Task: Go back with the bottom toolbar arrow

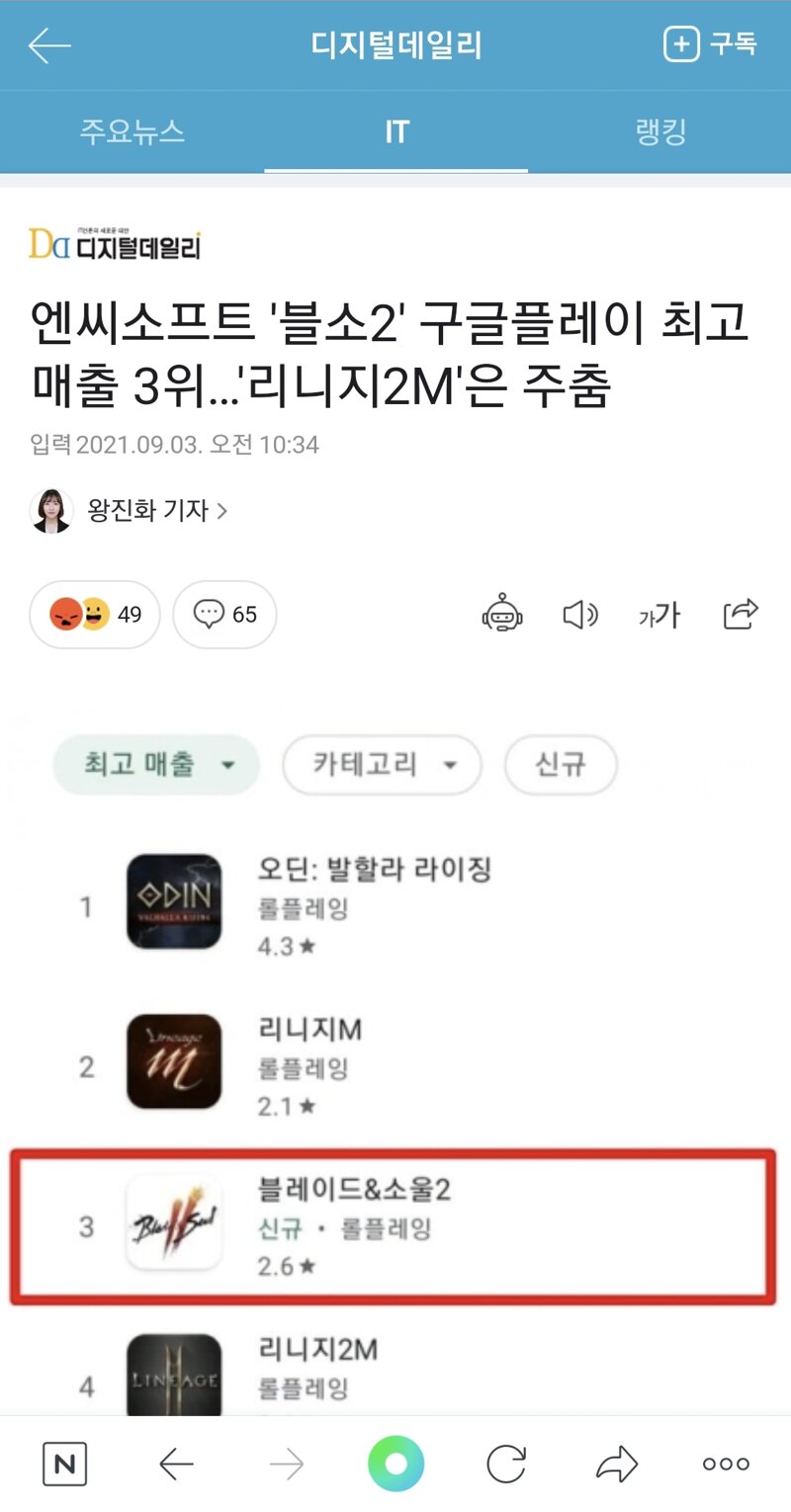Action: pyautogui.click(x=176, y=1465)
